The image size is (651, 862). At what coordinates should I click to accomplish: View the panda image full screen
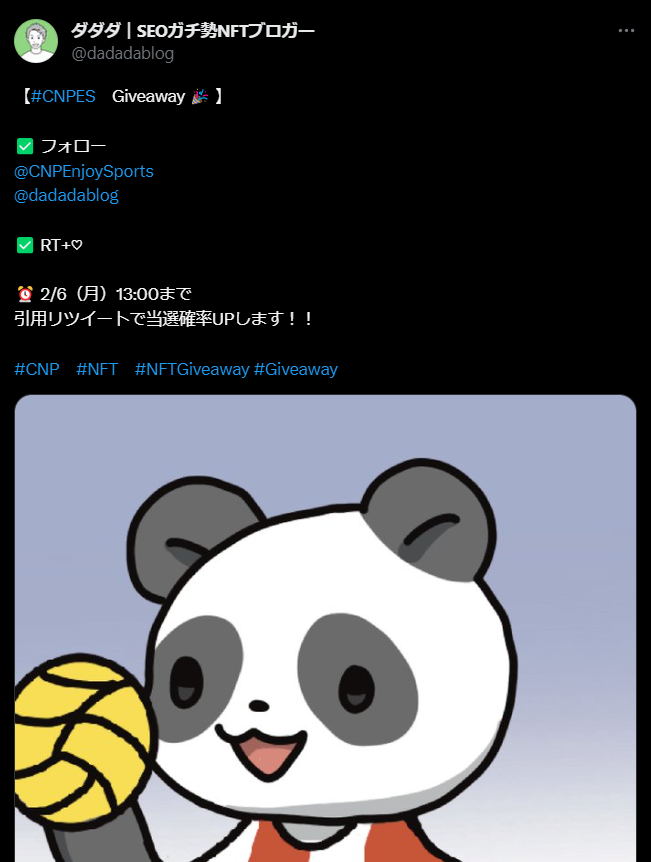[325, 630]
